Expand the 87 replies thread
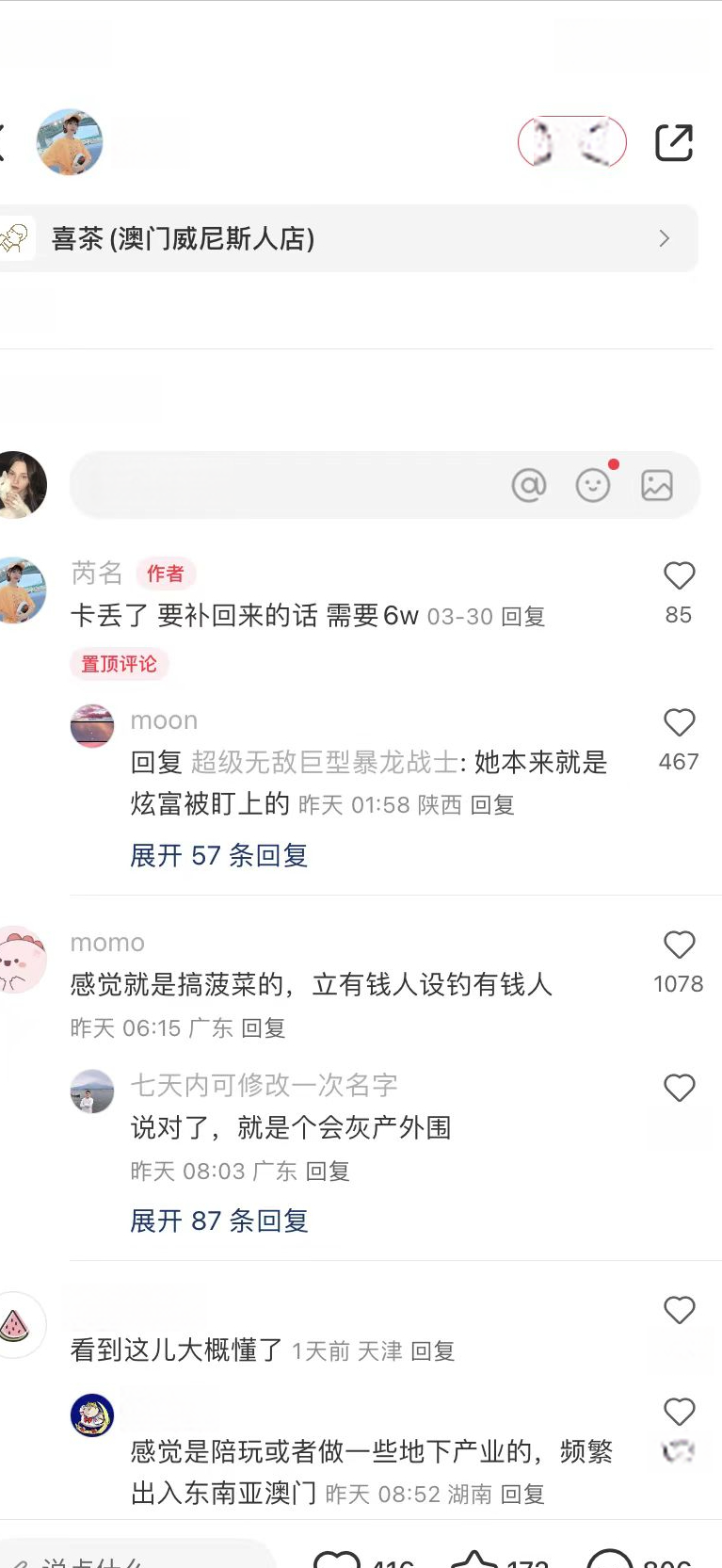The width and height of the screenshot is (722, 1568). point(218,1220)
